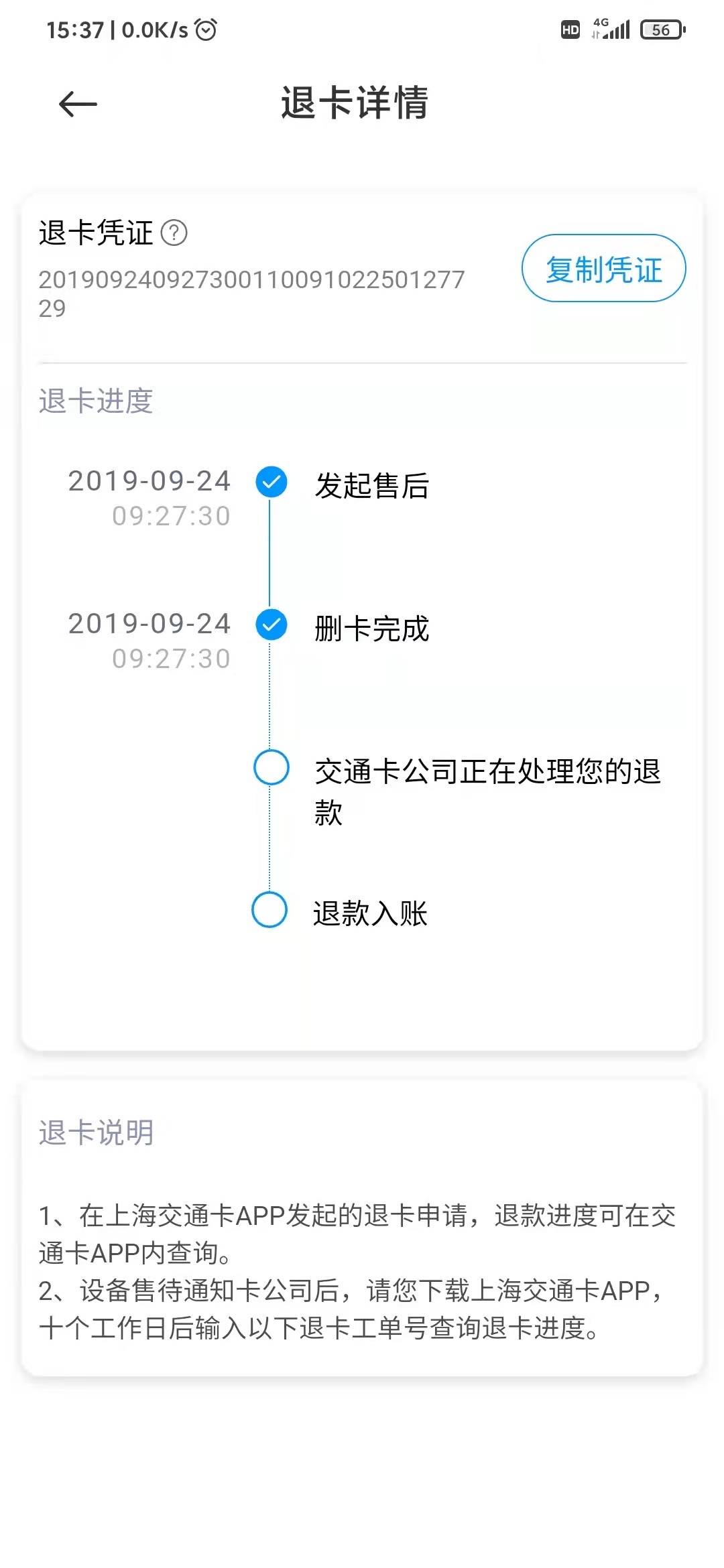Screen dimensions: 724x1568
Task: Open the help icon beside 退卡凭证
Action: 174,233
